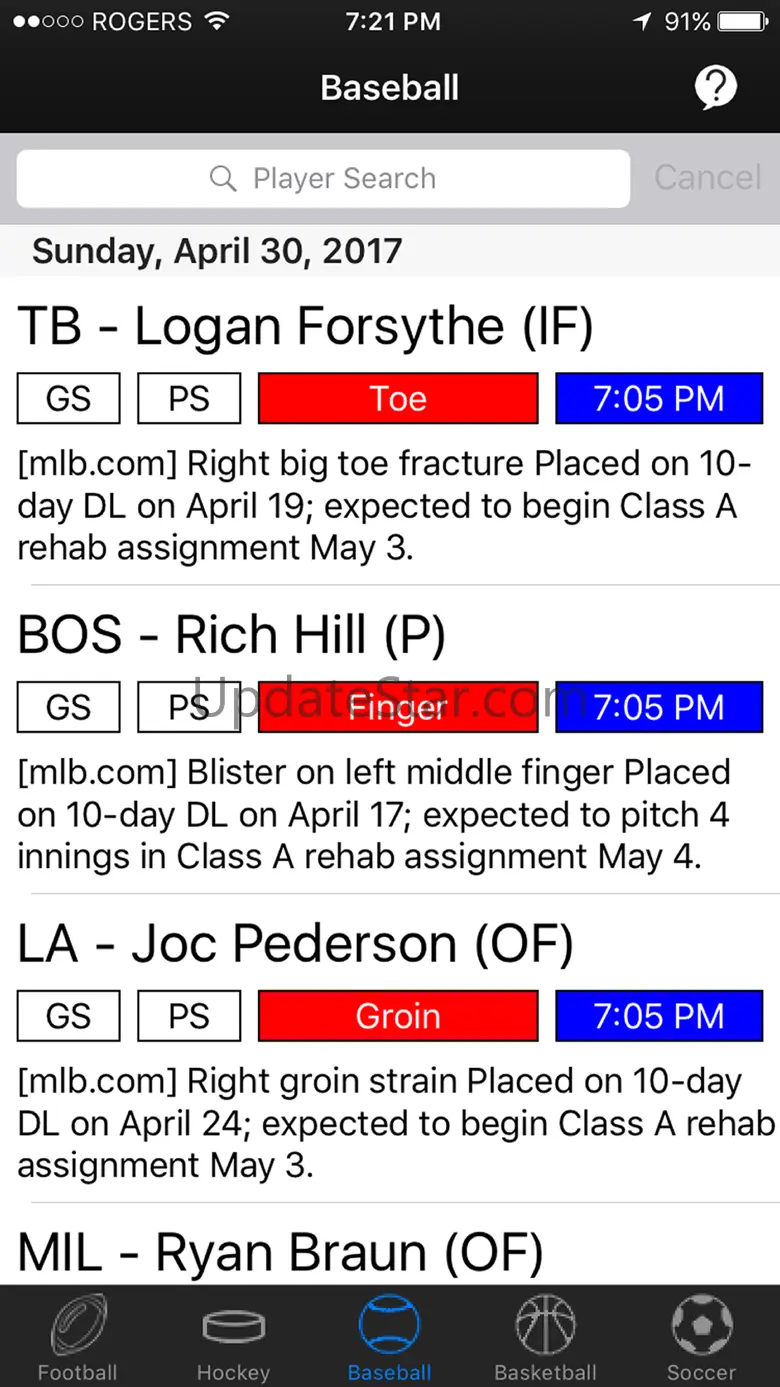The image size is (780, 1387).
Task: Switch to the Football tab
Action: pos(77,1337)
